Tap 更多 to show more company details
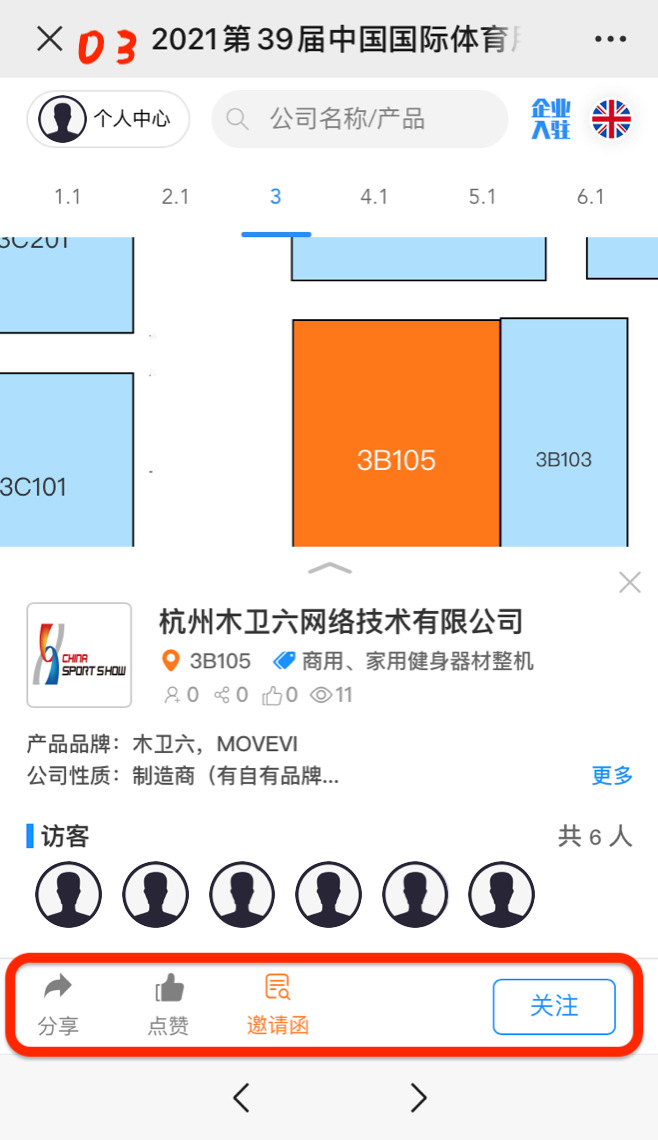 612,775
